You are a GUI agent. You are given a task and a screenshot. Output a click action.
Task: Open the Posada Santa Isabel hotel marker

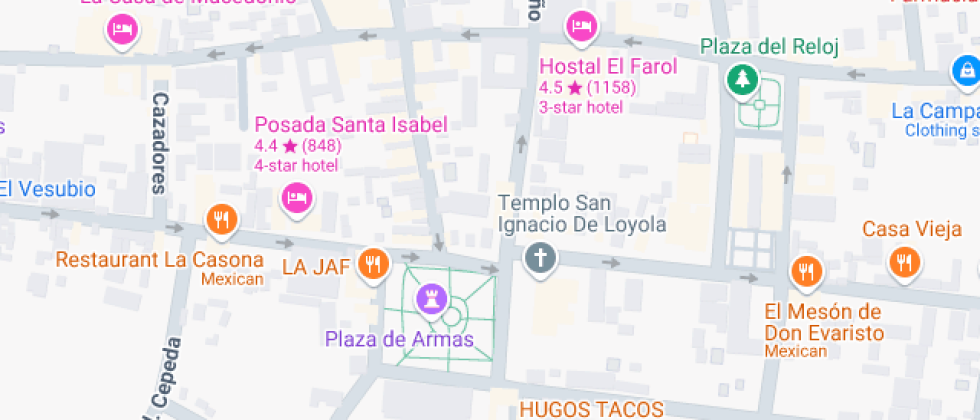point(296,198)
